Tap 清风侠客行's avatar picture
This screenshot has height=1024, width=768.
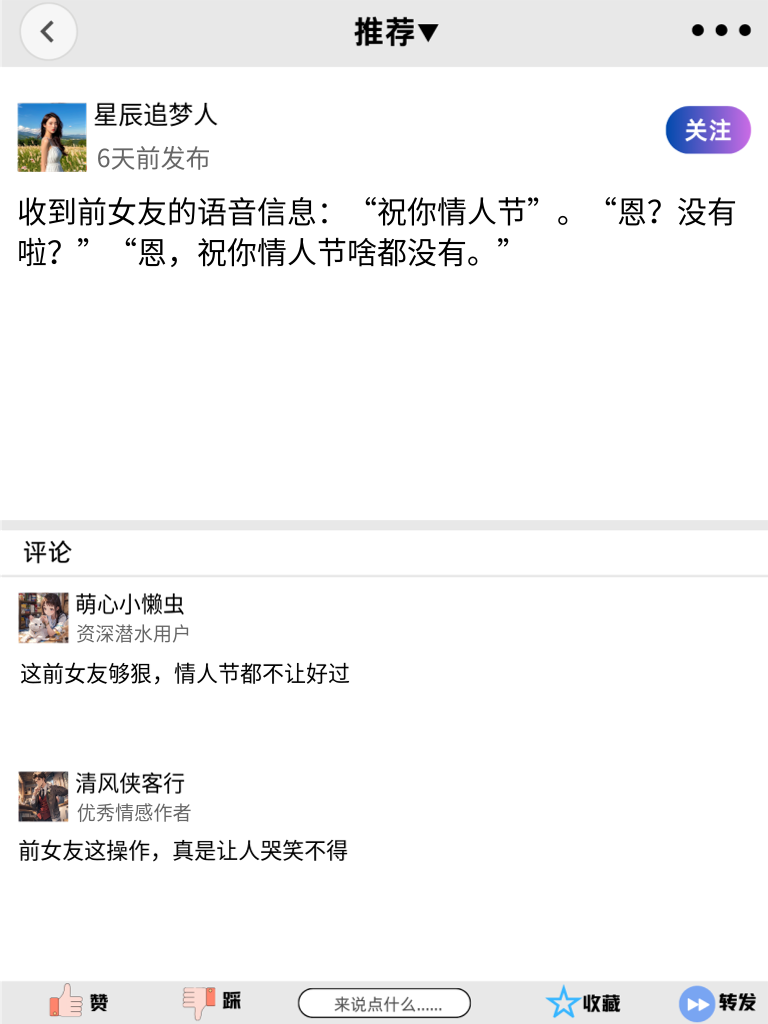[x=43, y=796]
